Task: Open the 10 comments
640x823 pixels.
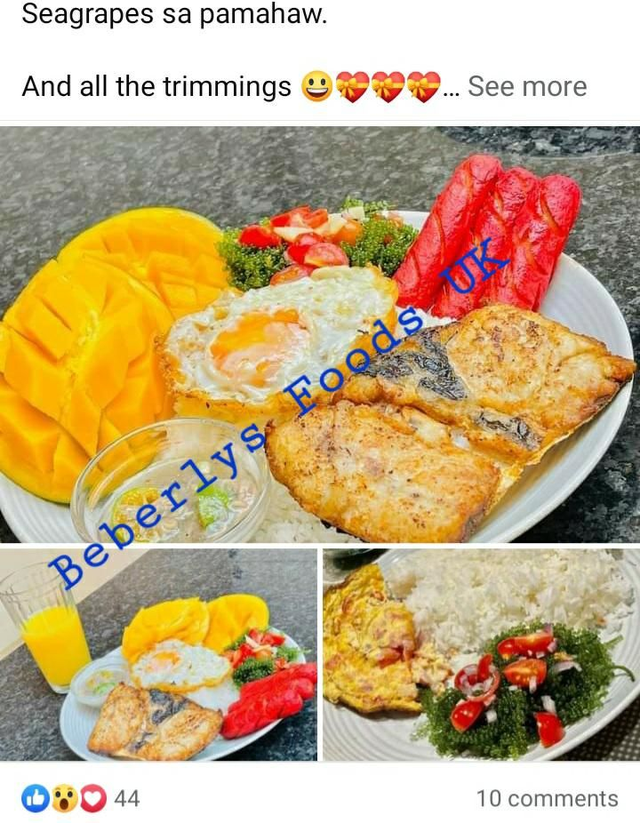Action: (x=546, y=798)
